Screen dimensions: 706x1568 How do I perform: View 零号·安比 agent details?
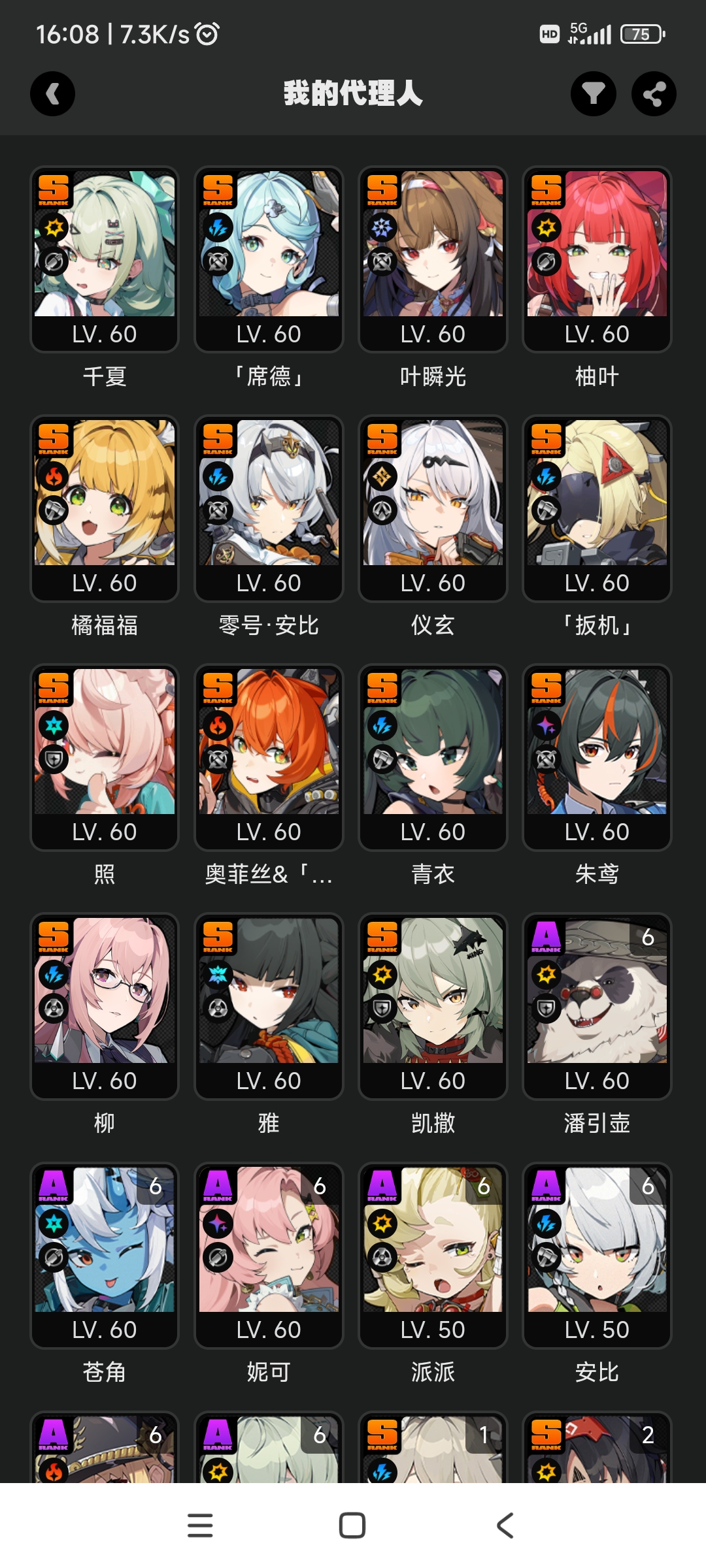269,508
